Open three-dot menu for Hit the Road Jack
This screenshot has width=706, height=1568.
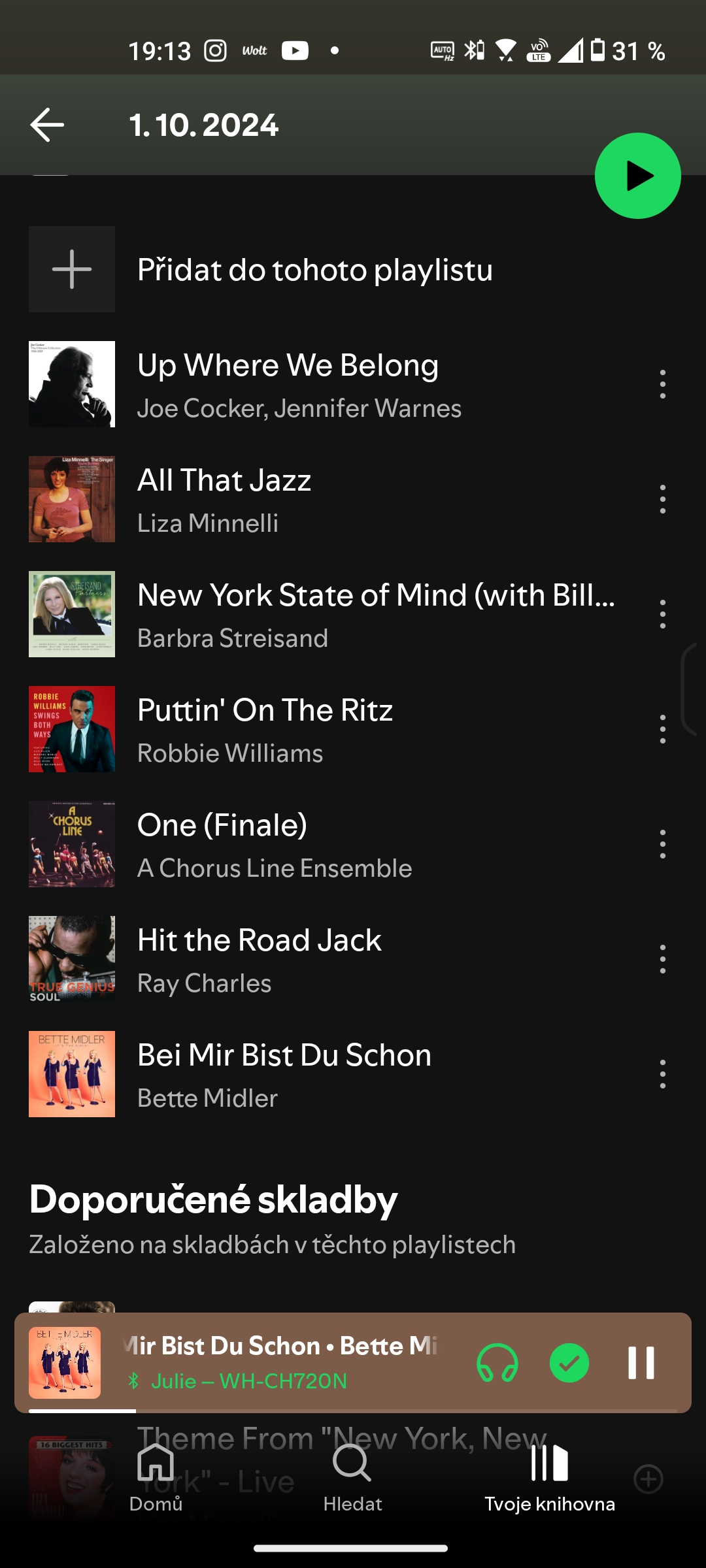click(x=663, y=959)
